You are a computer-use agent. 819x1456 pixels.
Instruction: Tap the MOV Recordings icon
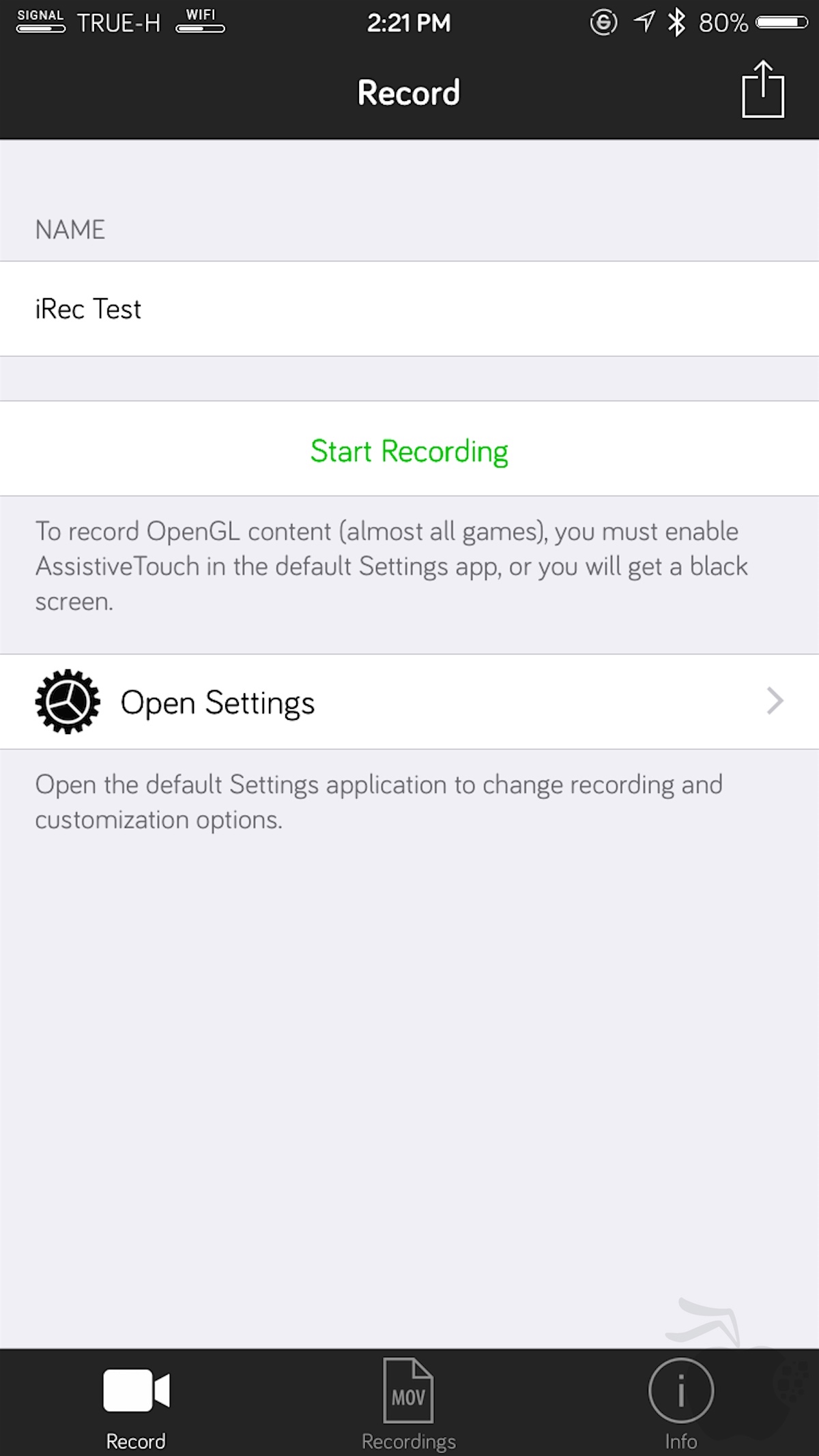[x=408, y=1390]
